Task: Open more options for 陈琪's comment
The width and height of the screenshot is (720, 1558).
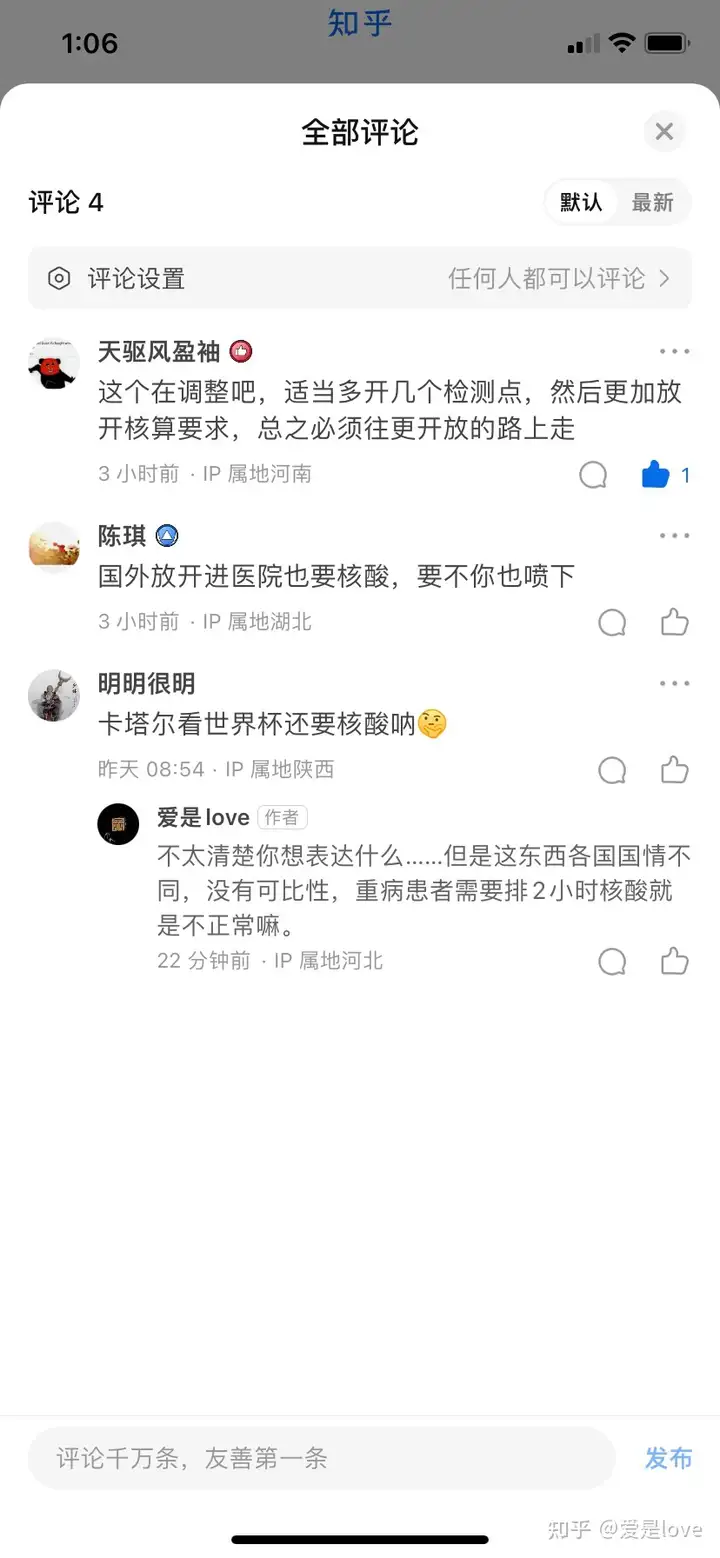Action: [x=675, y=536]
